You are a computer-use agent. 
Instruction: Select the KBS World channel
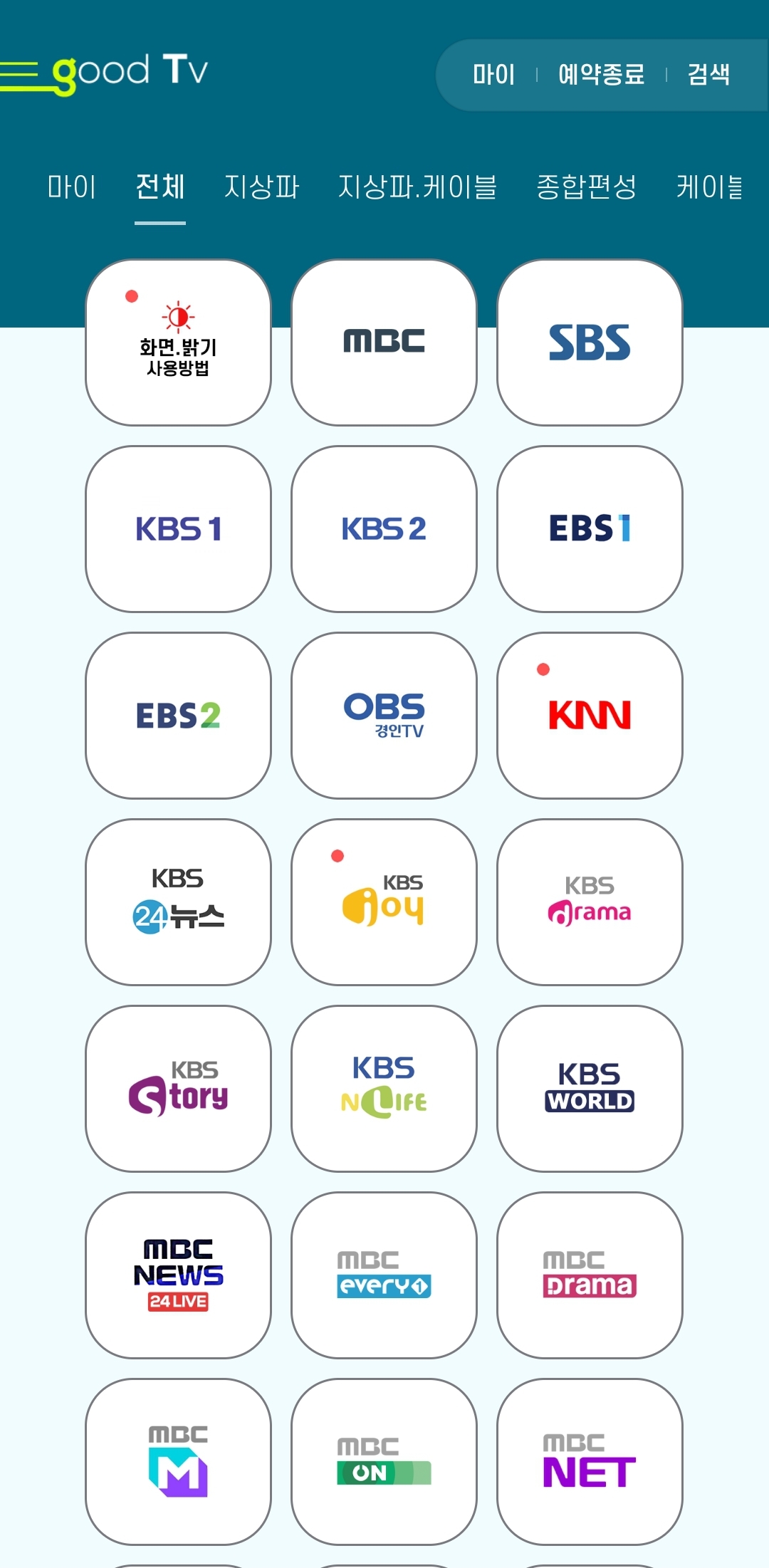coord(590,1088)
